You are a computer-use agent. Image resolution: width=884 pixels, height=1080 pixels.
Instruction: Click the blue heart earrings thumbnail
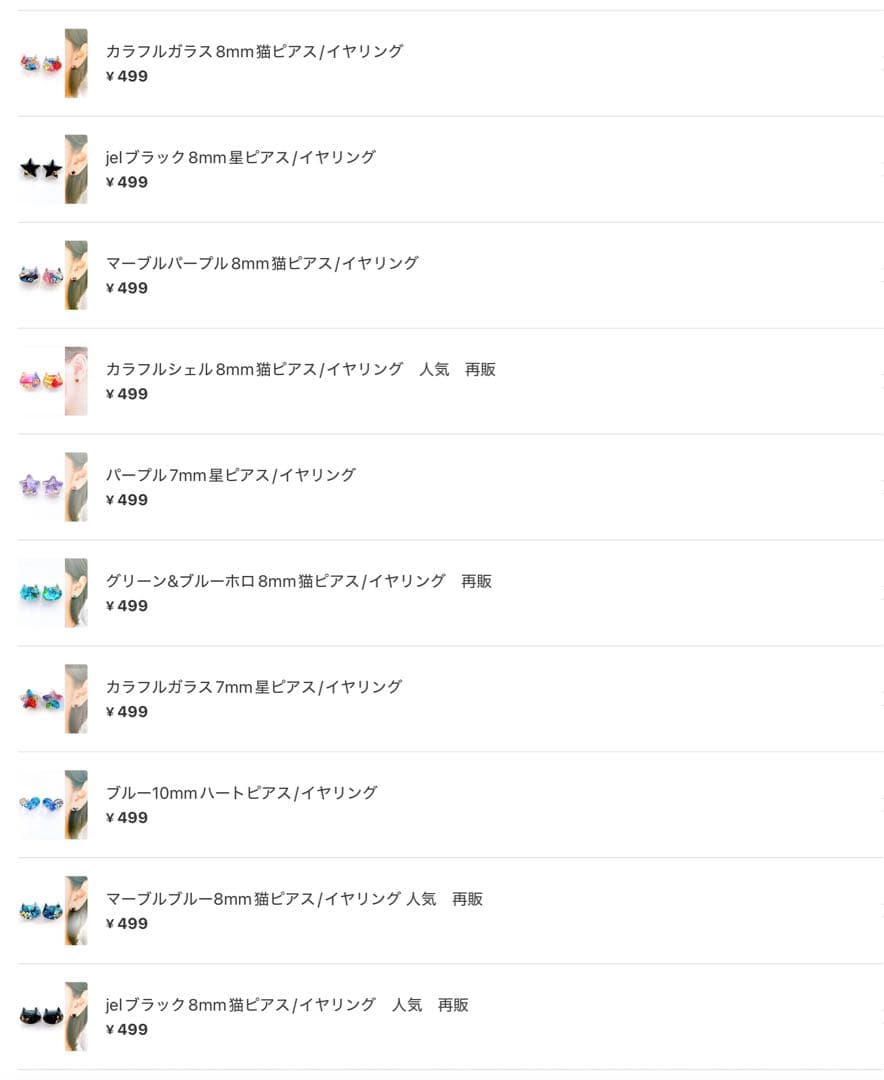click(x=40, y=803)
